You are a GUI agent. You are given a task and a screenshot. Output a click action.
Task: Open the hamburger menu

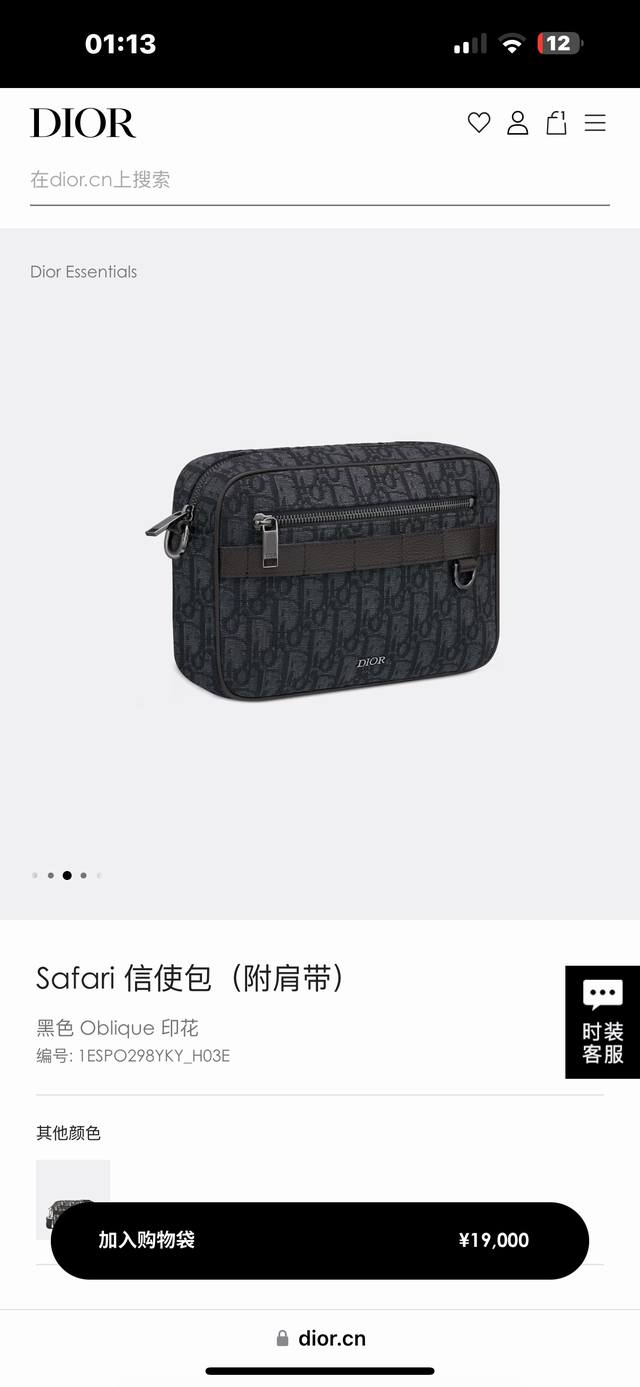pos(595,123)
